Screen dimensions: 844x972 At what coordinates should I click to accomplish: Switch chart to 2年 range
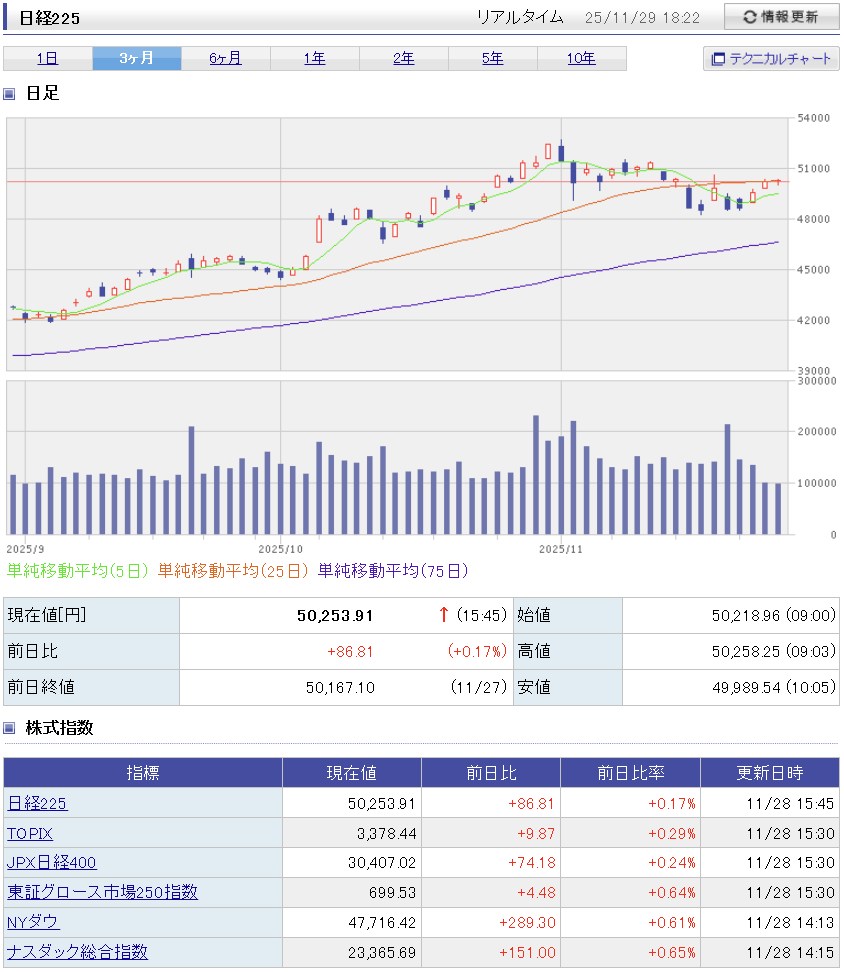(404, 58)
